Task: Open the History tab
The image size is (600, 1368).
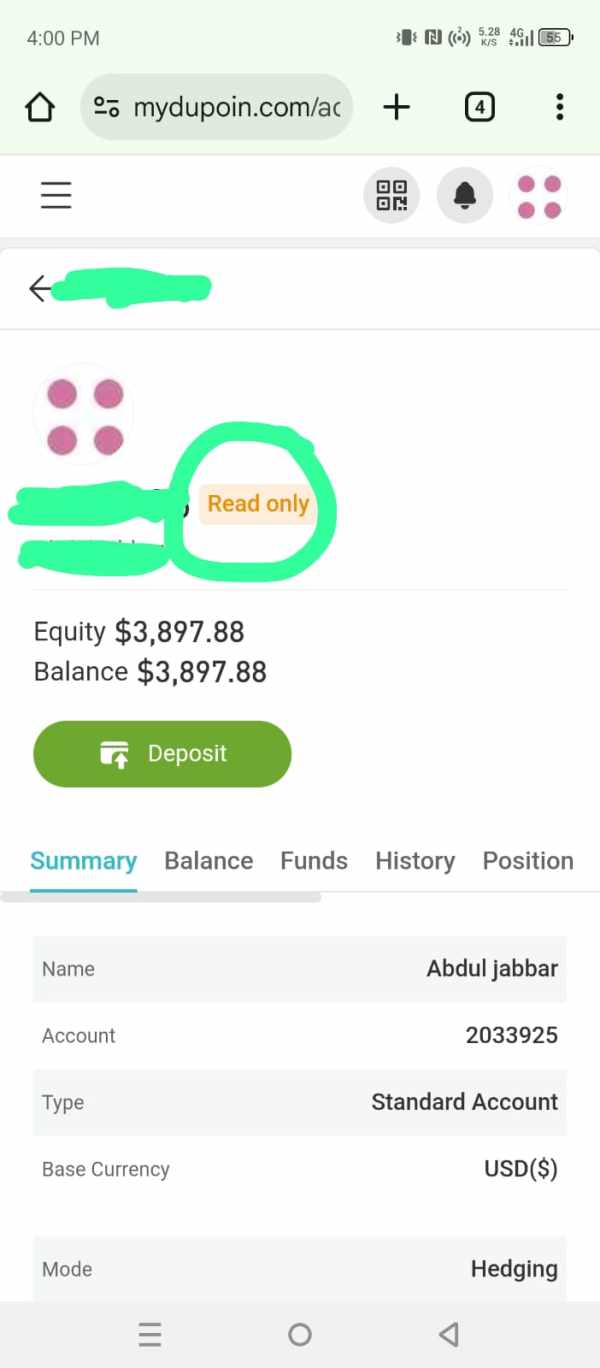Action: (415, 861)
